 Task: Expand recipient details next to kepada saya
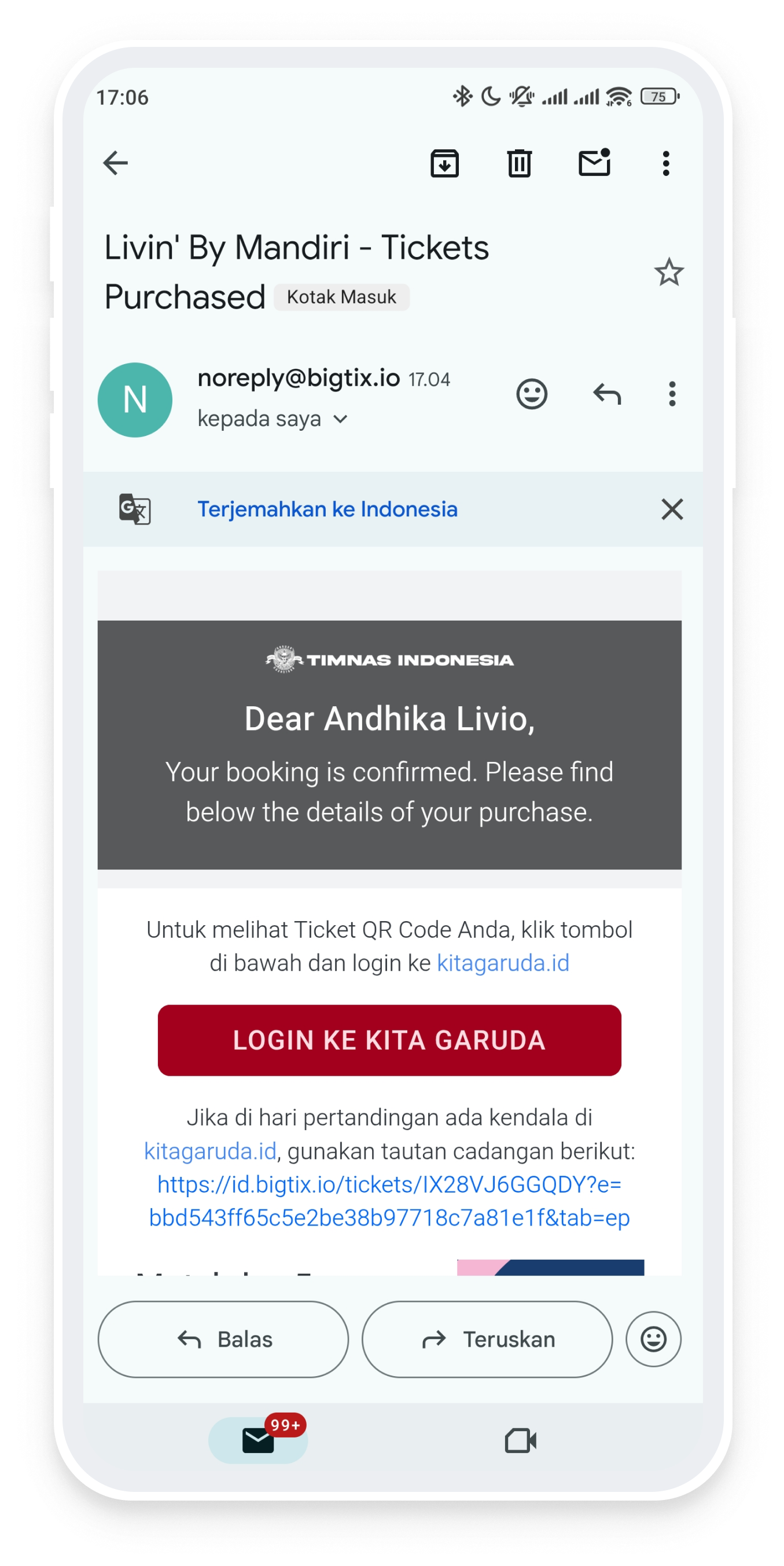coord(341,419)
